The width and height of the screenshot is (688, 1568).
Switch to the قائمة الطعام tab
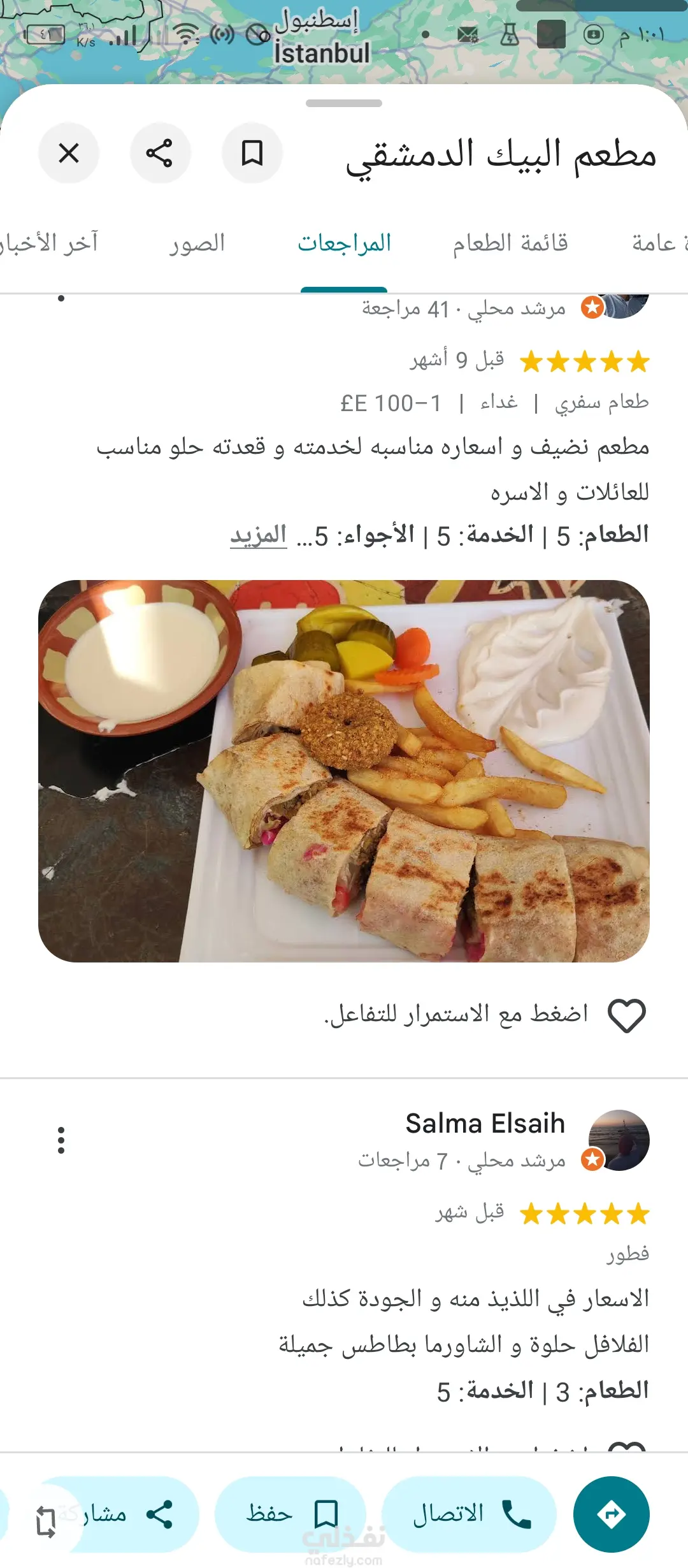pyautogui.click(x=510, y=243)
